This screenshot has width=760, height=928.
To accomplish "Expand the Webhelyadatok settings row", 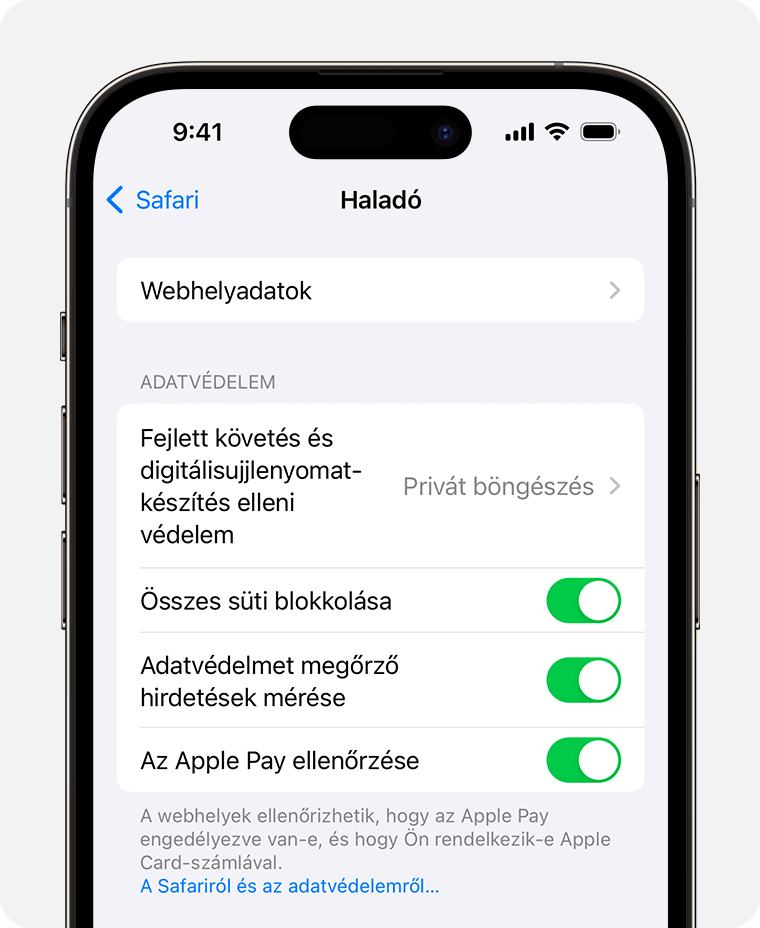I will pyautogui.click(x=380, y=290).
